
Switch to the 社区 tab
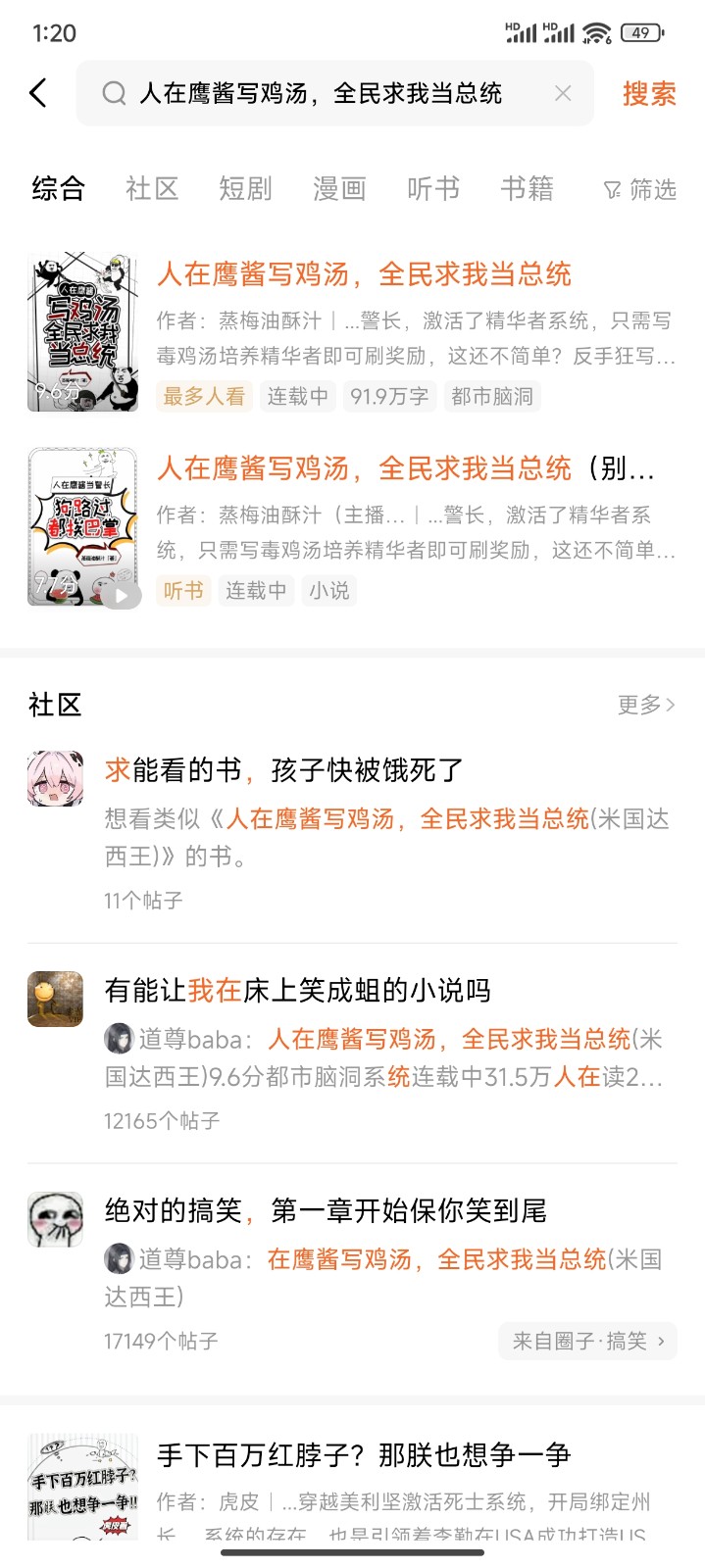[152, 188]
